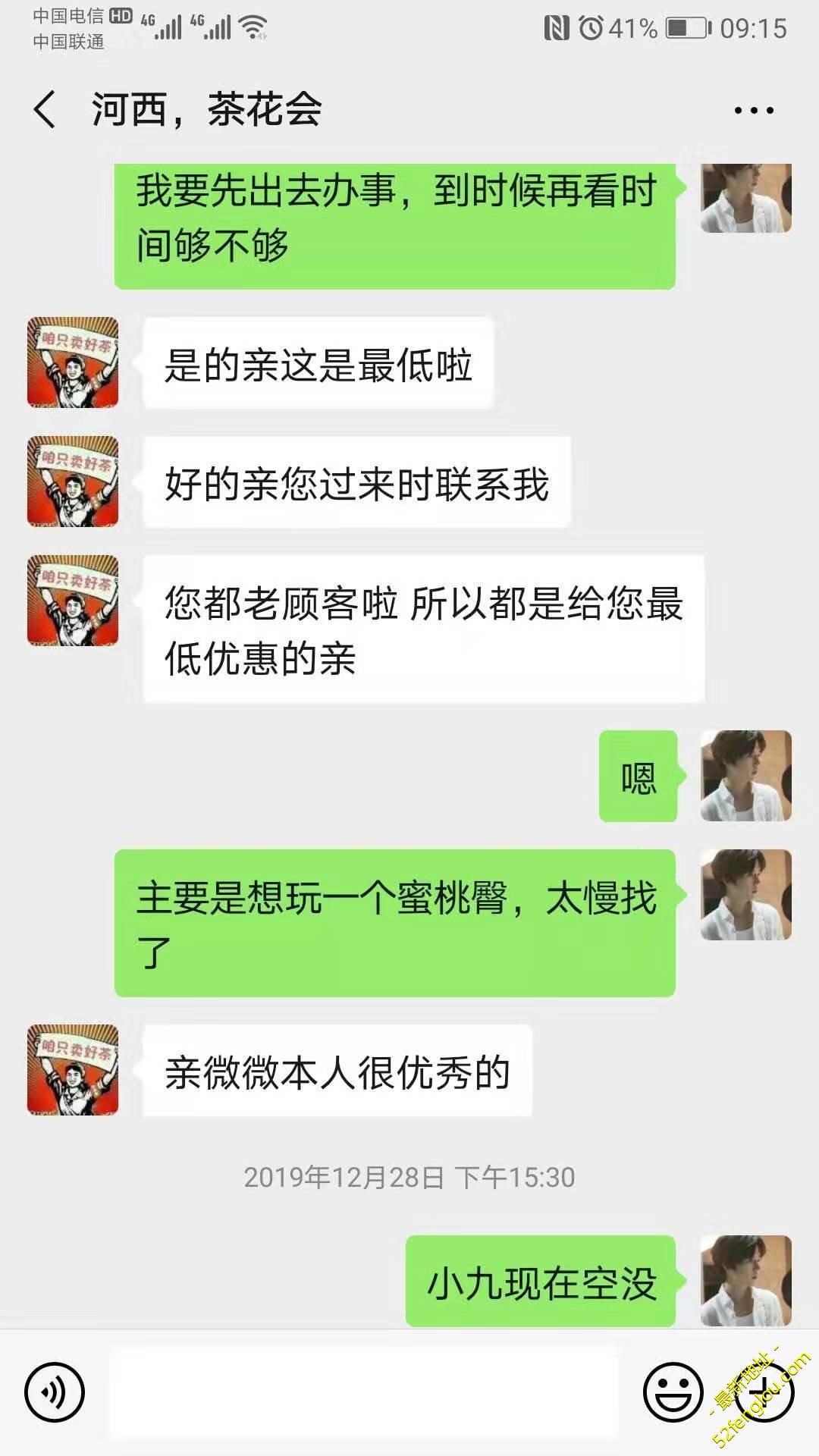
Task: Open the plus attachment menu
Action: pyautogui.click(x=764, y=1392)
